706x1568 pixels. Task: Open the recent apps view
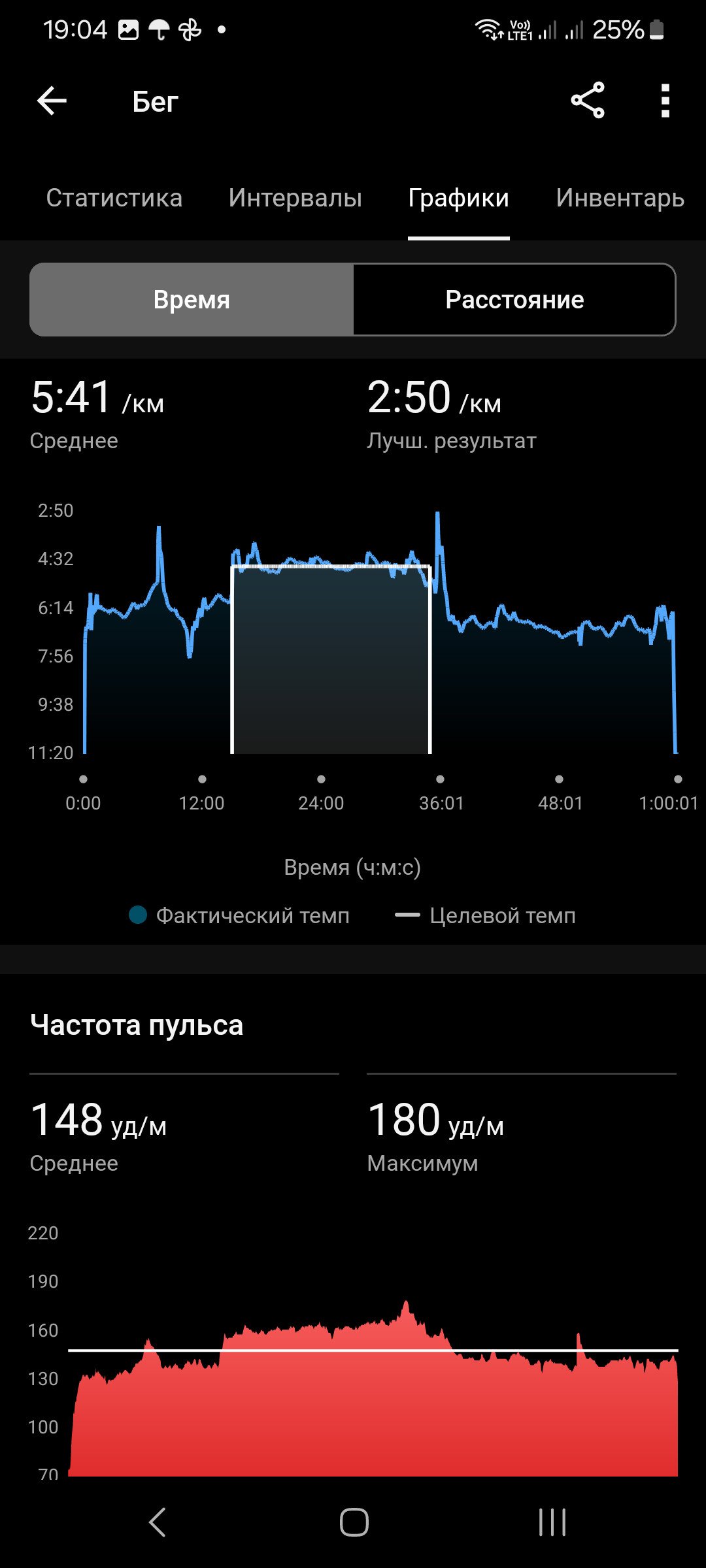(x=552, y=1522)
